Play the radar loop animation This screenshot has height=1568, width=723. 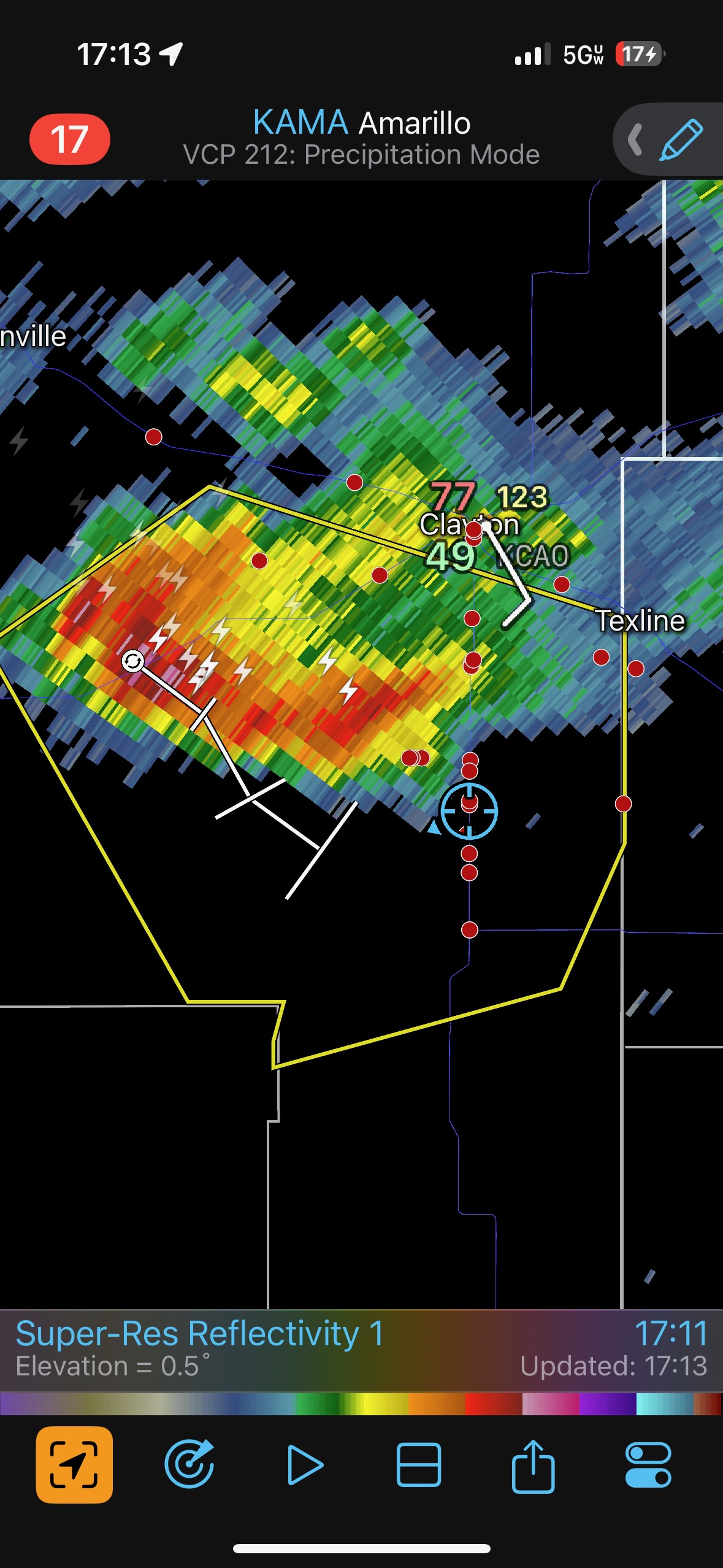(305, 1465)
